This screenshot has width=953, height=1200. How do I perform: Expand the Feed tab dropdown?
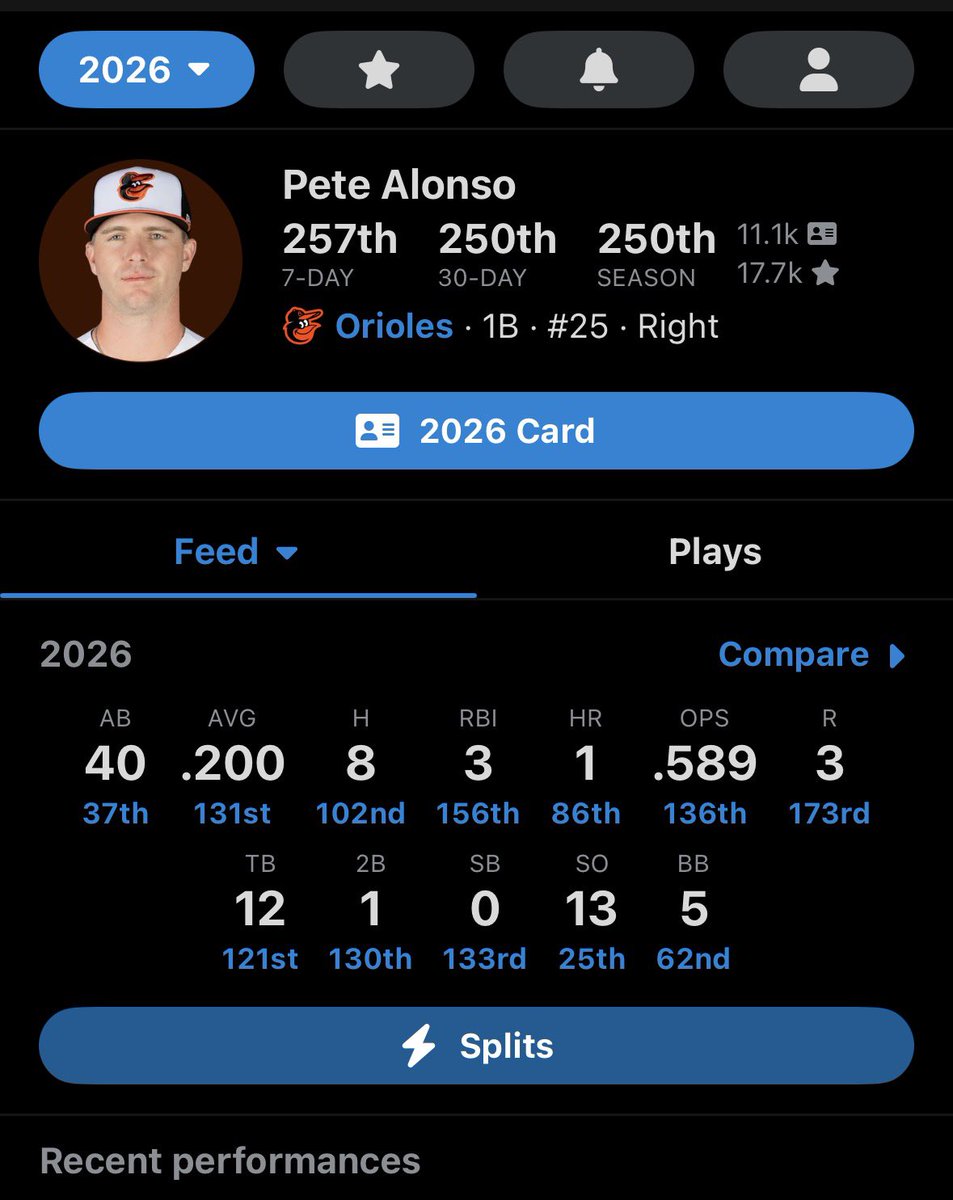pyautogui.click(x=236, y=552)
